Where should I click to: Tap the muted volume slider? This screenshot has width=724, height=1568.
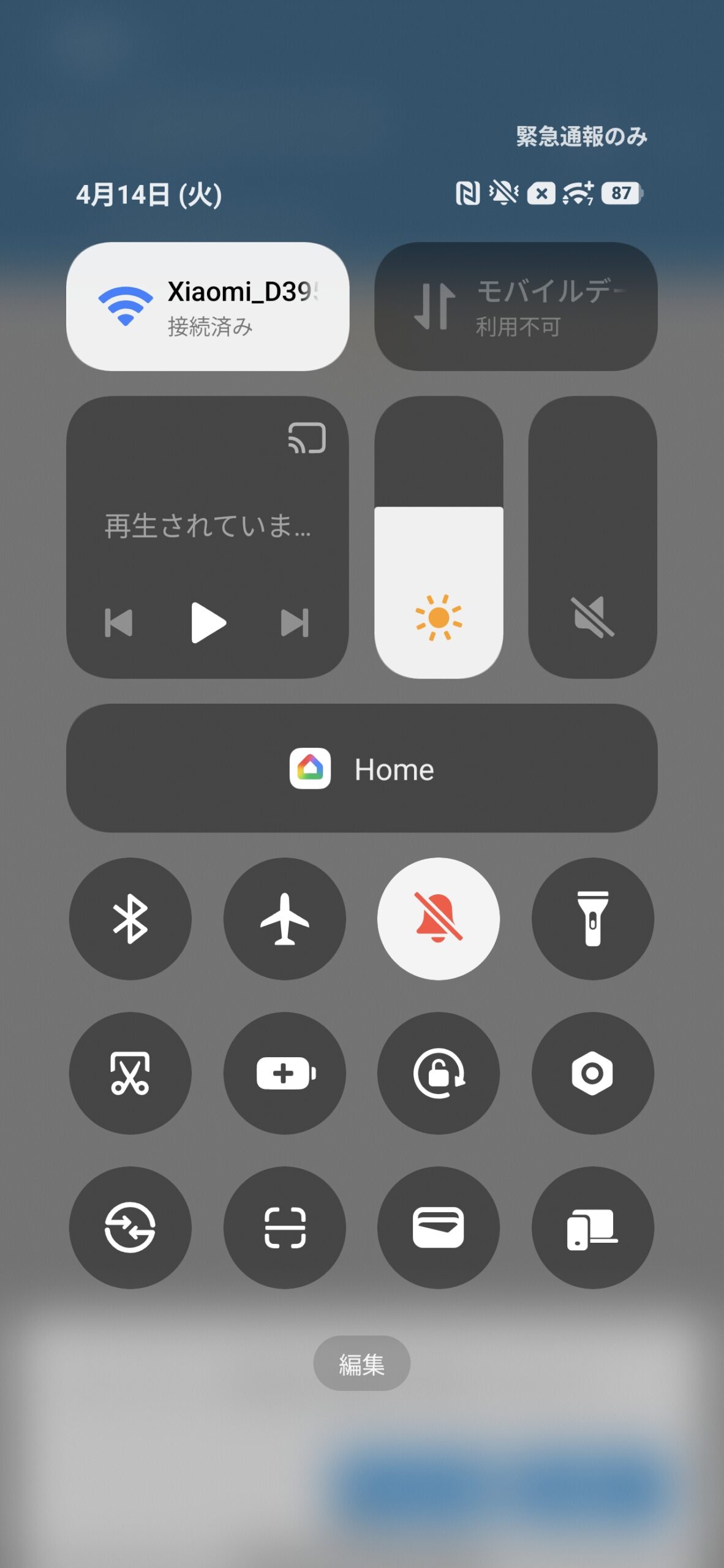click(592, 537)
